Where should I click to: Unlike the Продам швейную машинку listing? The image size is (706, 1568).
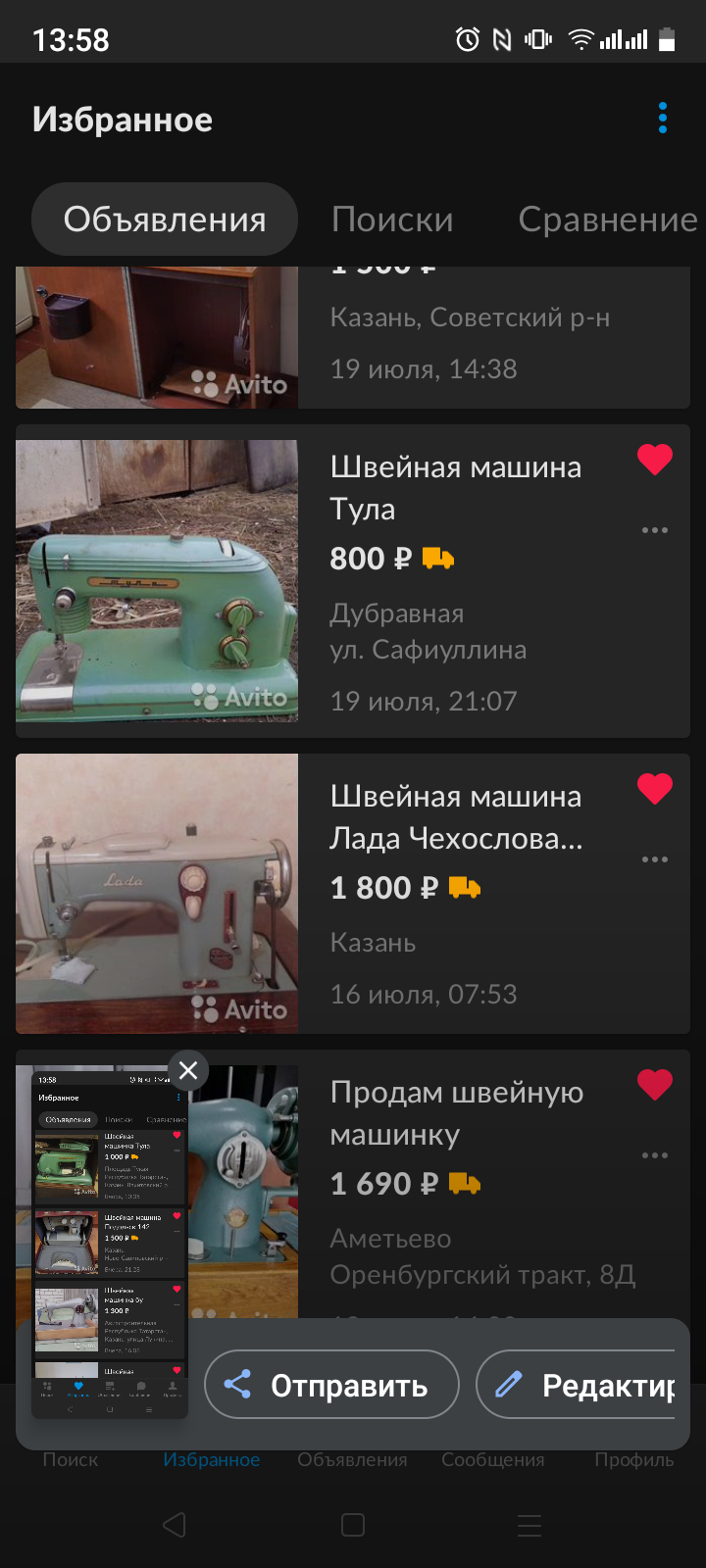tap(655, 1084)
